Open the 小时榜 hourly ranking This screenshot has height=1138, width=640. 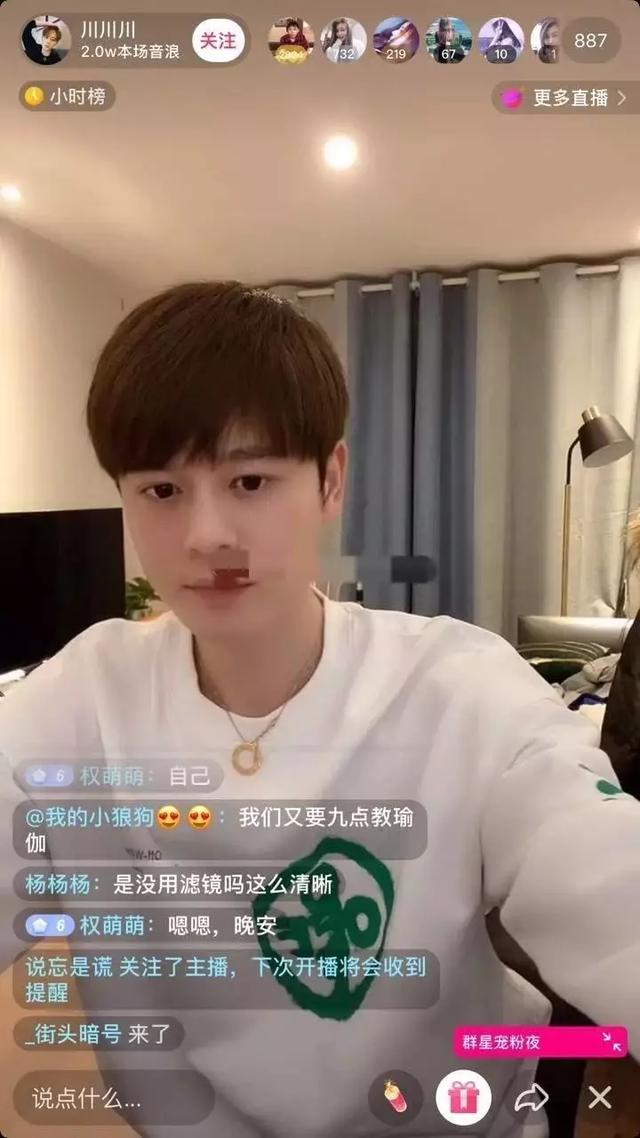[x=67, y=96]
